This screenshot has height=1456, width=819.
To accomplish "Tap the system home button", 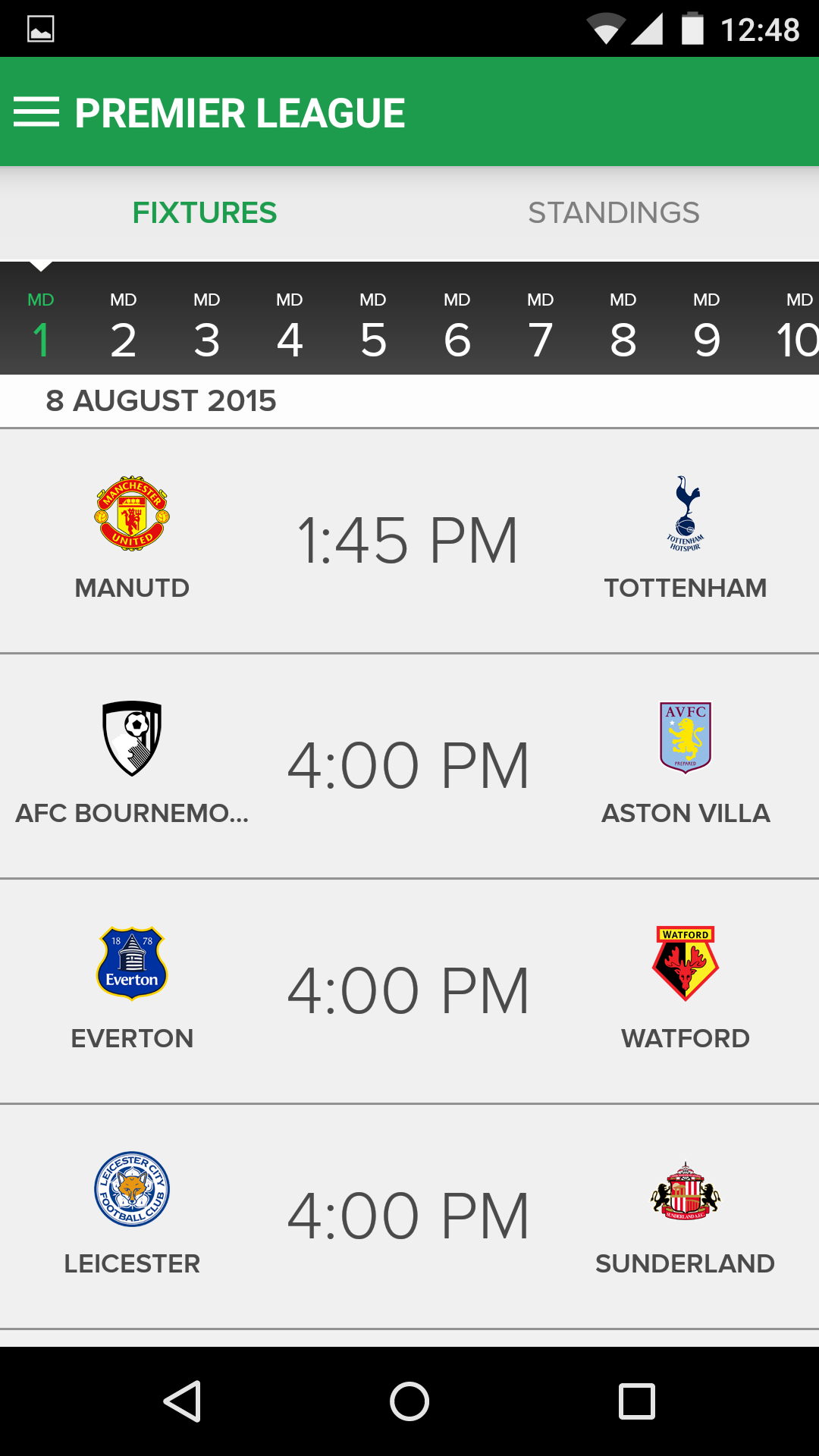I will (x=409, y=1401).
